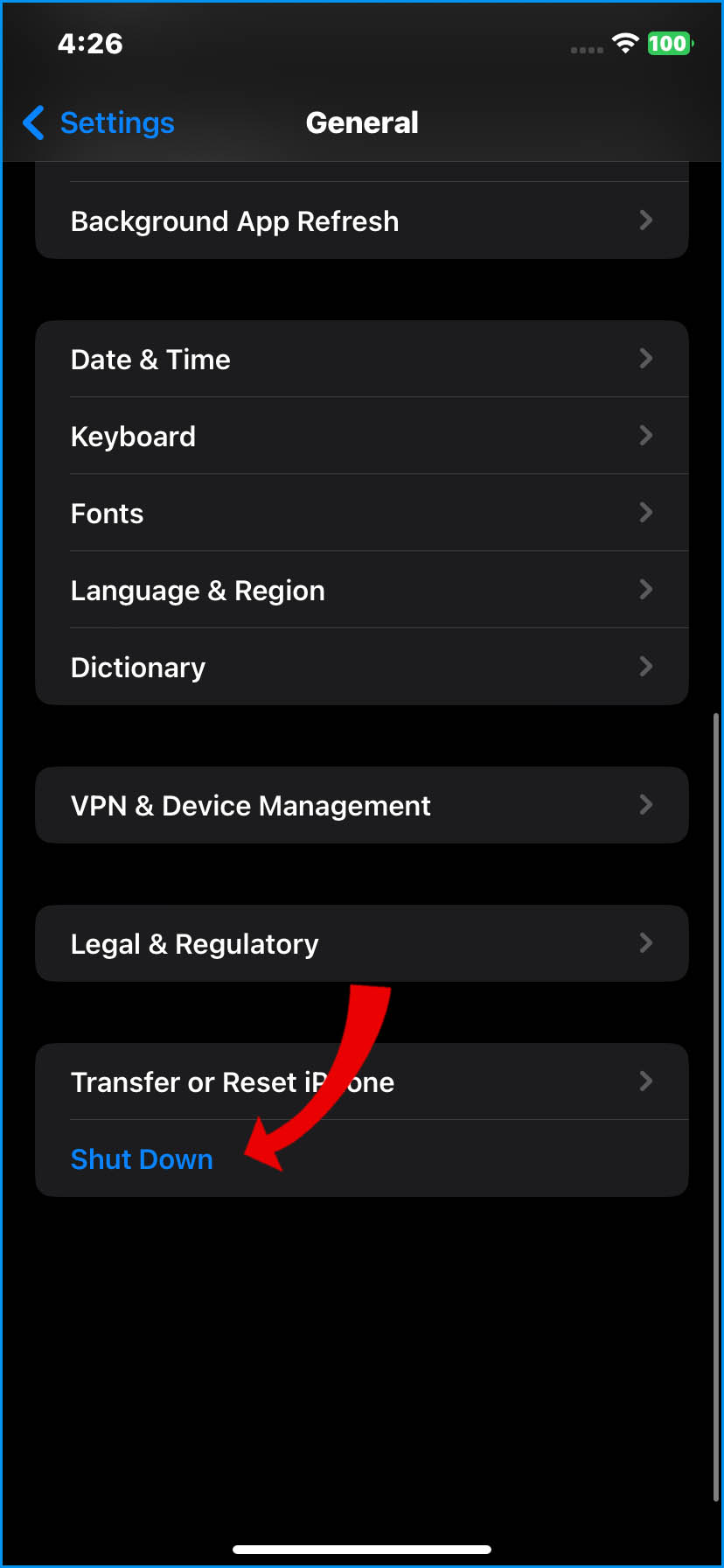Open Legal & Regulatory

(361, 944)
